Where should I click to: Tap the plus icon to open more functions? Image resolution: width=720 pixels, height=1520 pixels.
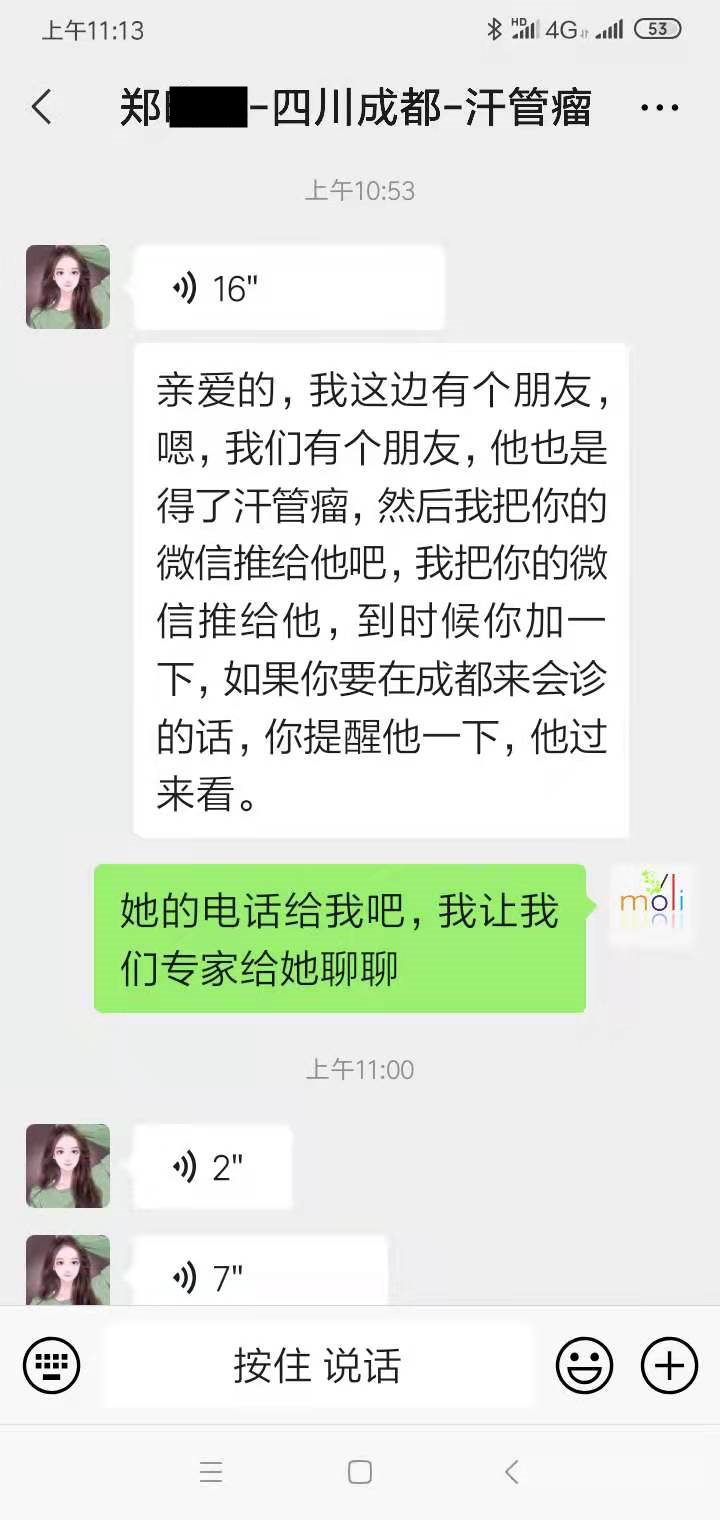point(668,1364)
